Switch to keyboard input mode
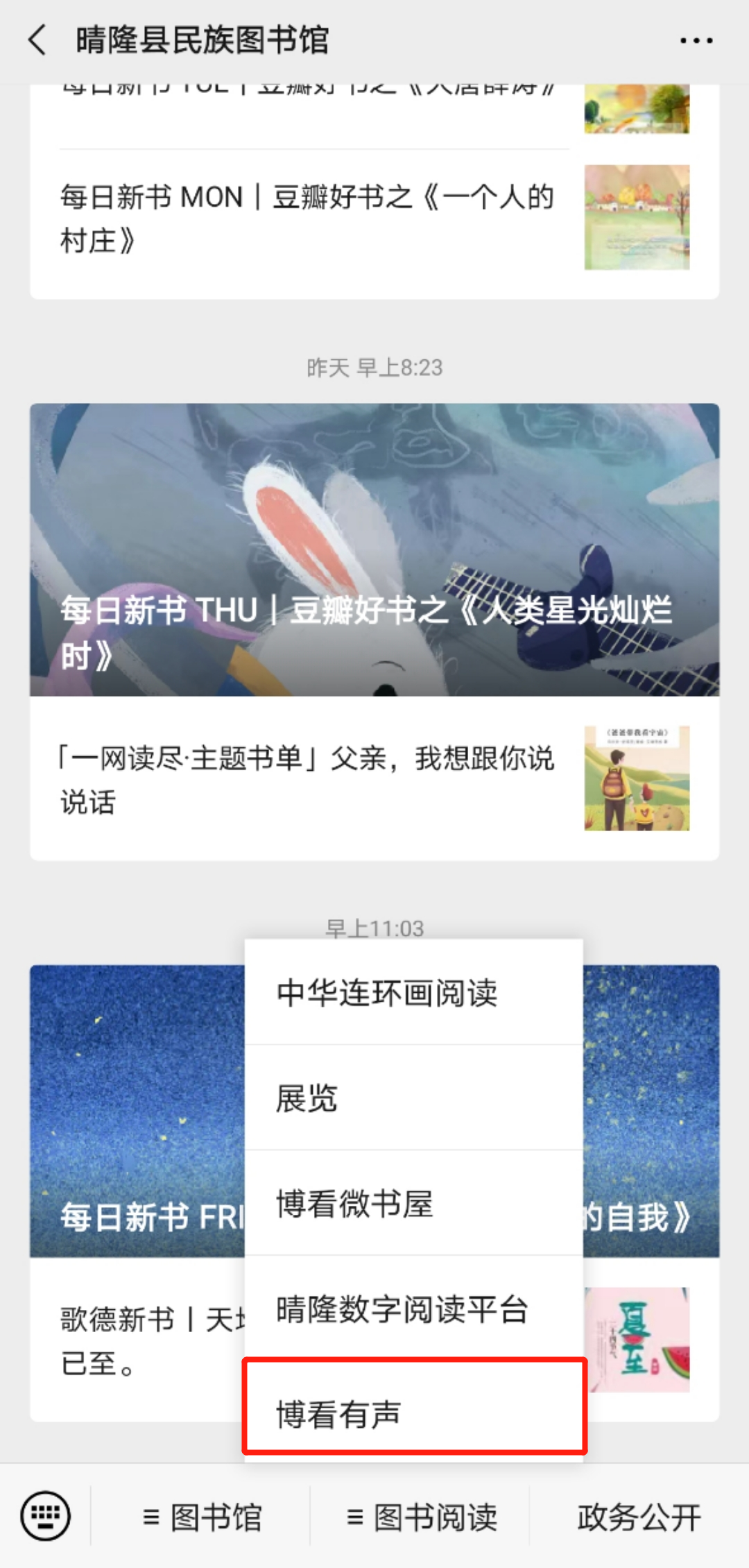The image size is (749, 1568). (46, 1516)
